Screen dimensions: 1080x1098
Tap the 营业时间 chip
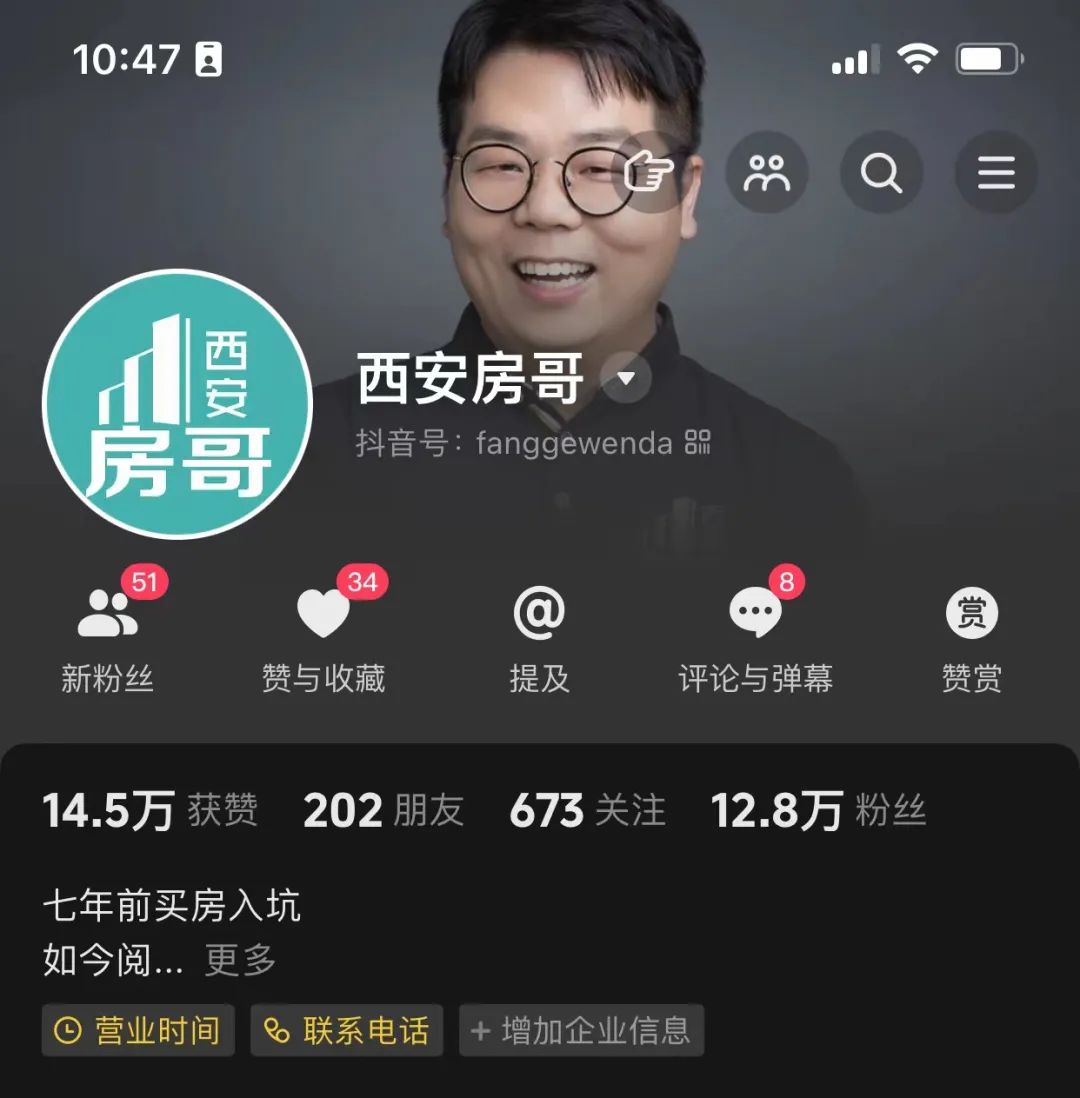point(138,1030)
